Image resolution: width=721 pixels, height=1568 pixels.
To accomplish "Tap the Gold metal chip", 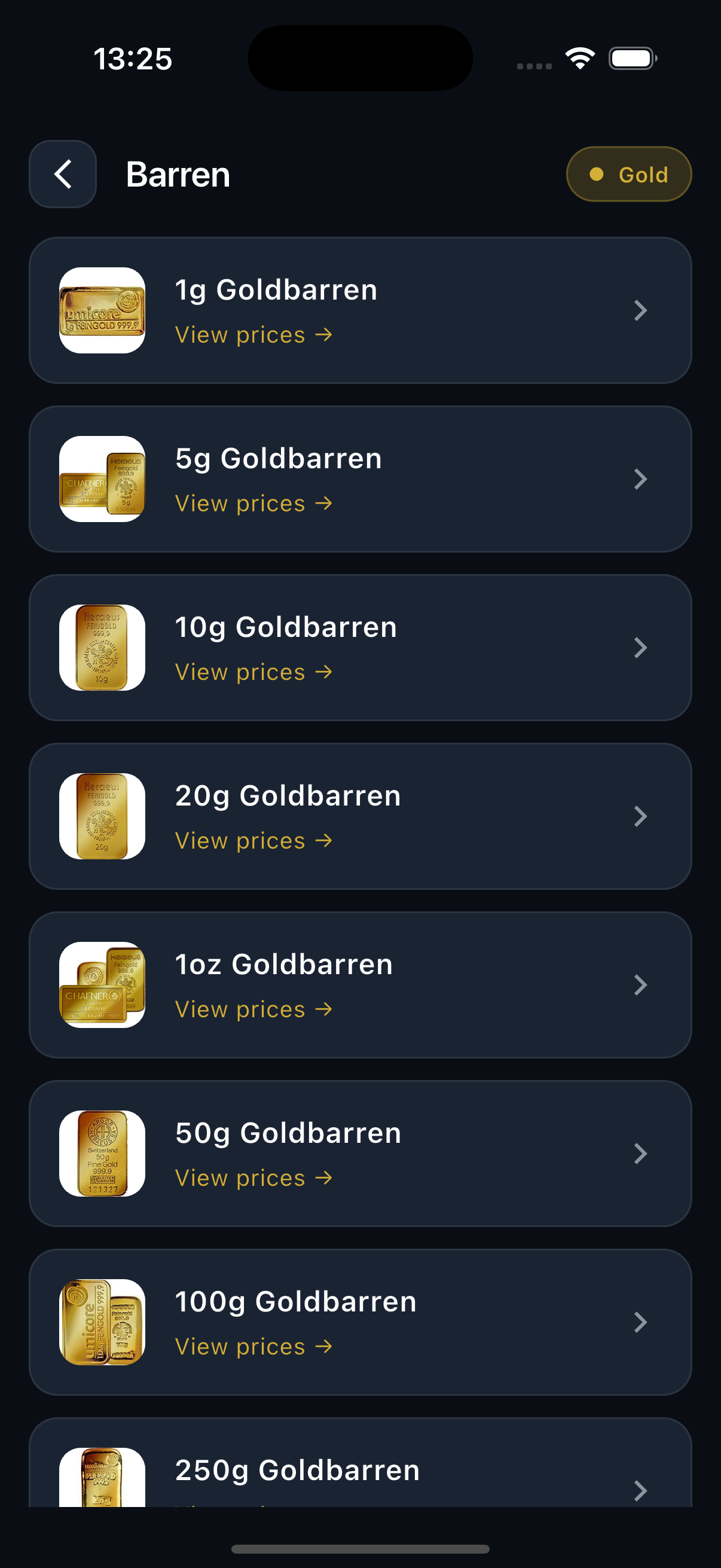I will [628, 175].
